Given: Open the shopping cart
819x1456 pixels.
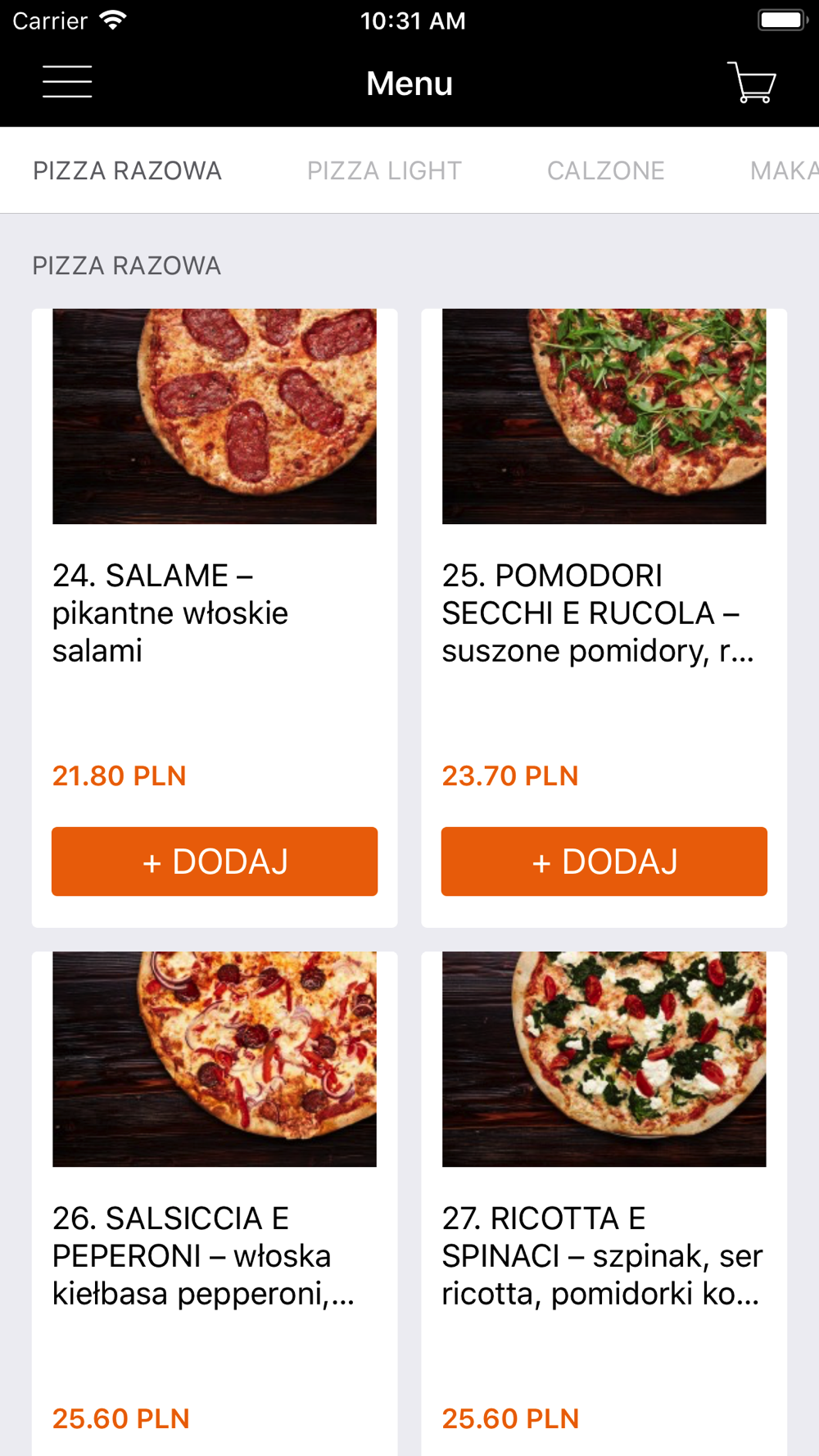Looking at the screenshot, I should (752, 83).
